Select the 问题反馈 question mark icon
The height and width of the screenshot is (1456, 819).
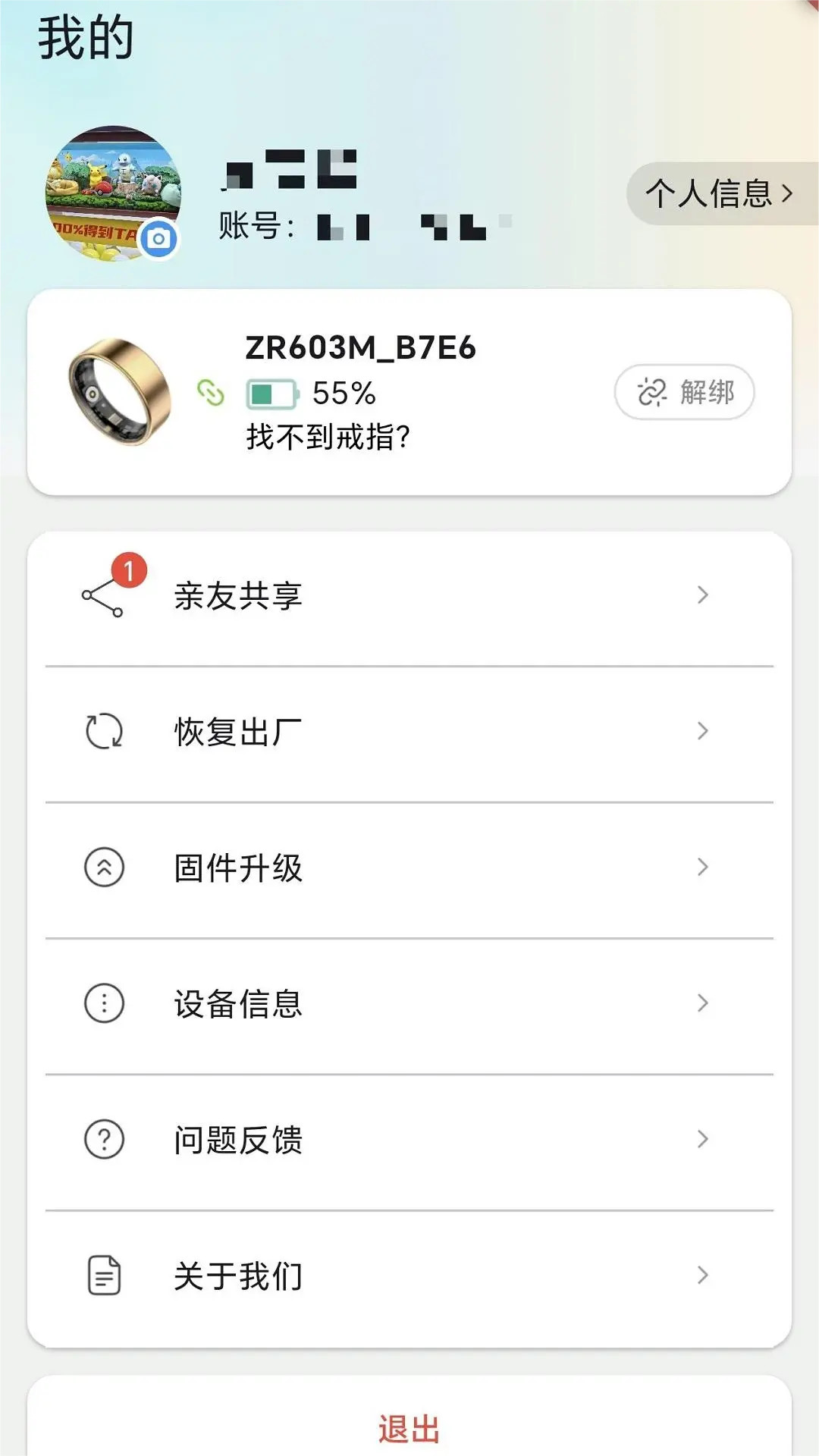tap(105, 1140)
